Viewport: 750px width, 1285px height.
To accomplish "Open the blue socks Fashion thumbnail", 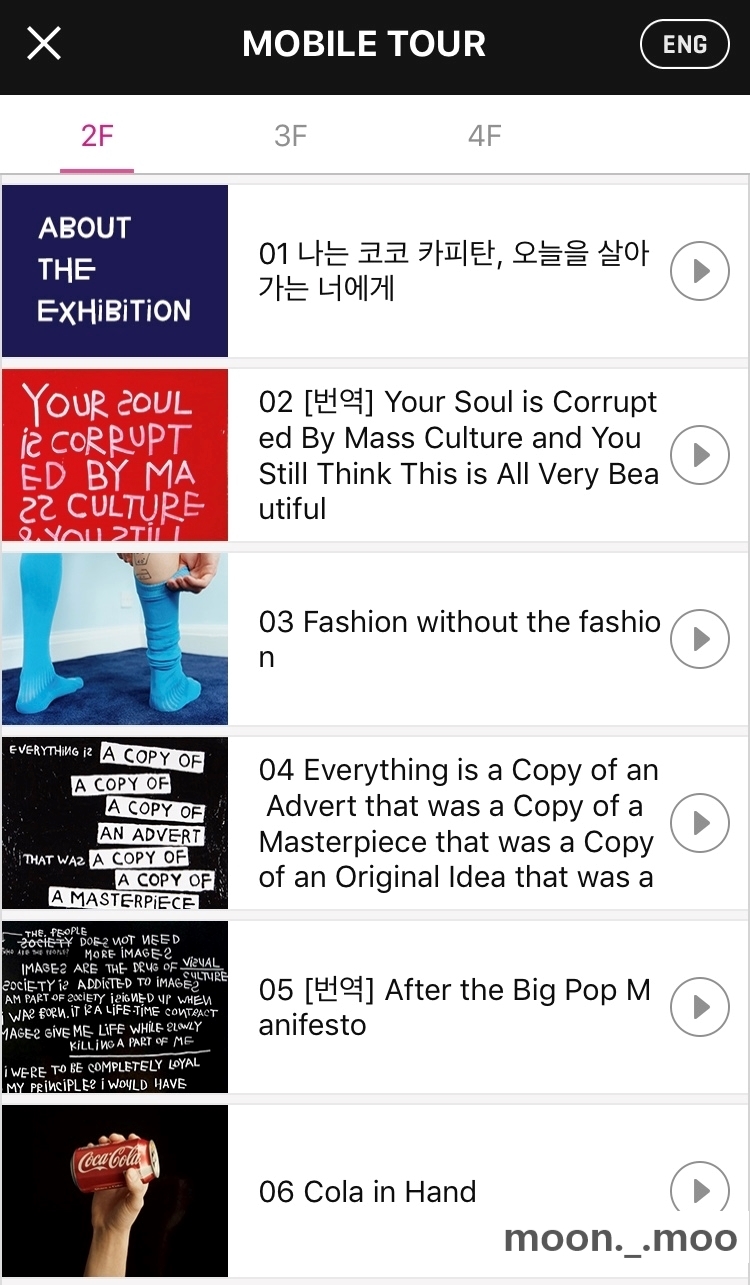I will pyautogui.click(x=115, y=639).
